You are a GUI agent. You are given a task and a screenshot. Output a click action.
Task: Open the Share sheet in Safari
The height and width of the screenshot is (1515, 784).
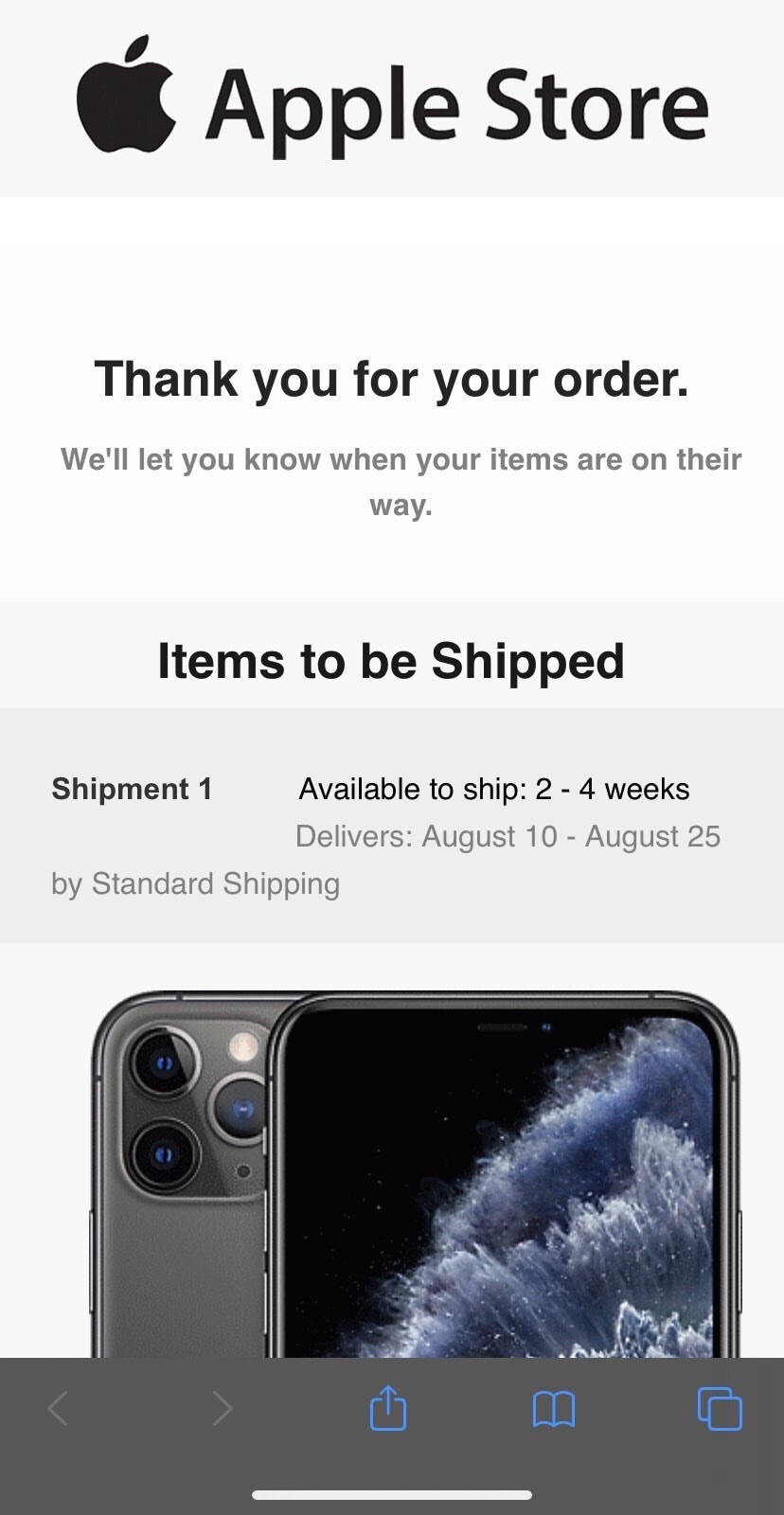coord(387,1408)
